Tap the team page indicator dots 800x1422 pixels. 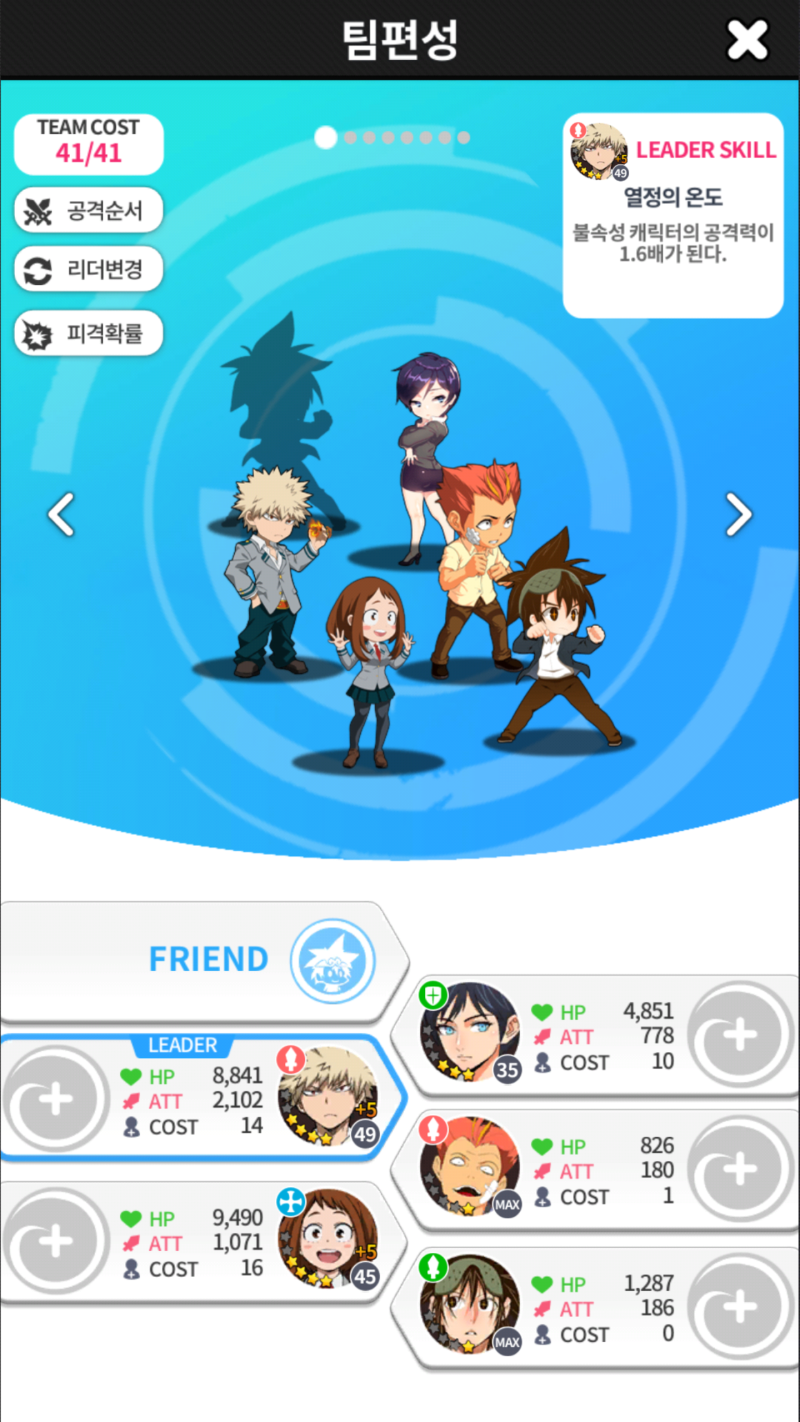point(392,138)
